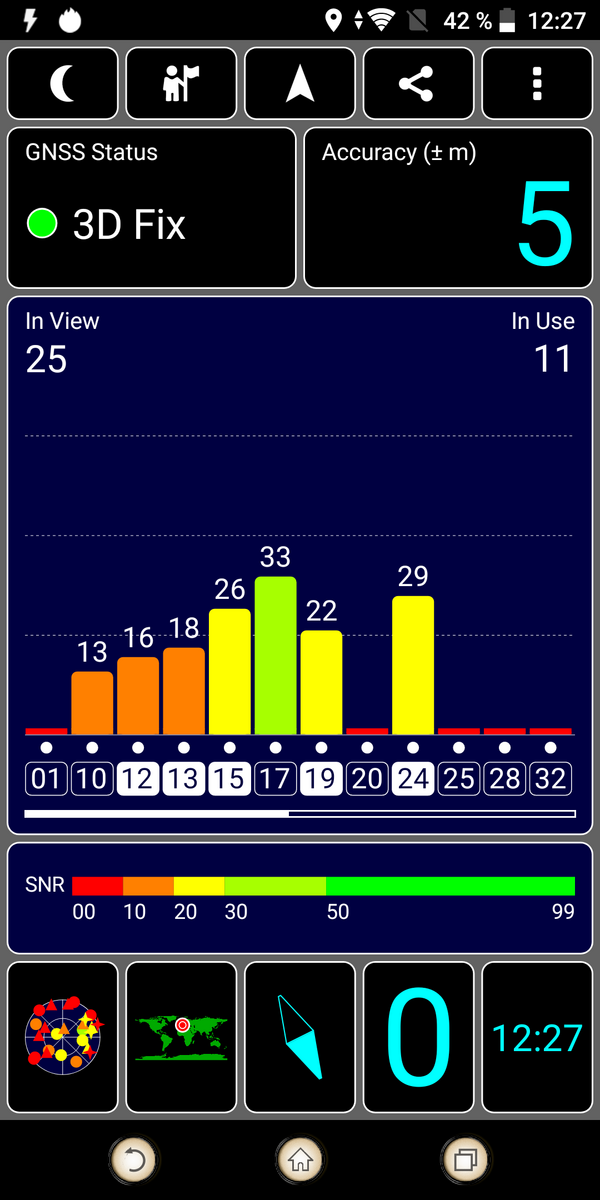Share the current location
The width and height of the screenshot is (600, 1200).
418,85
